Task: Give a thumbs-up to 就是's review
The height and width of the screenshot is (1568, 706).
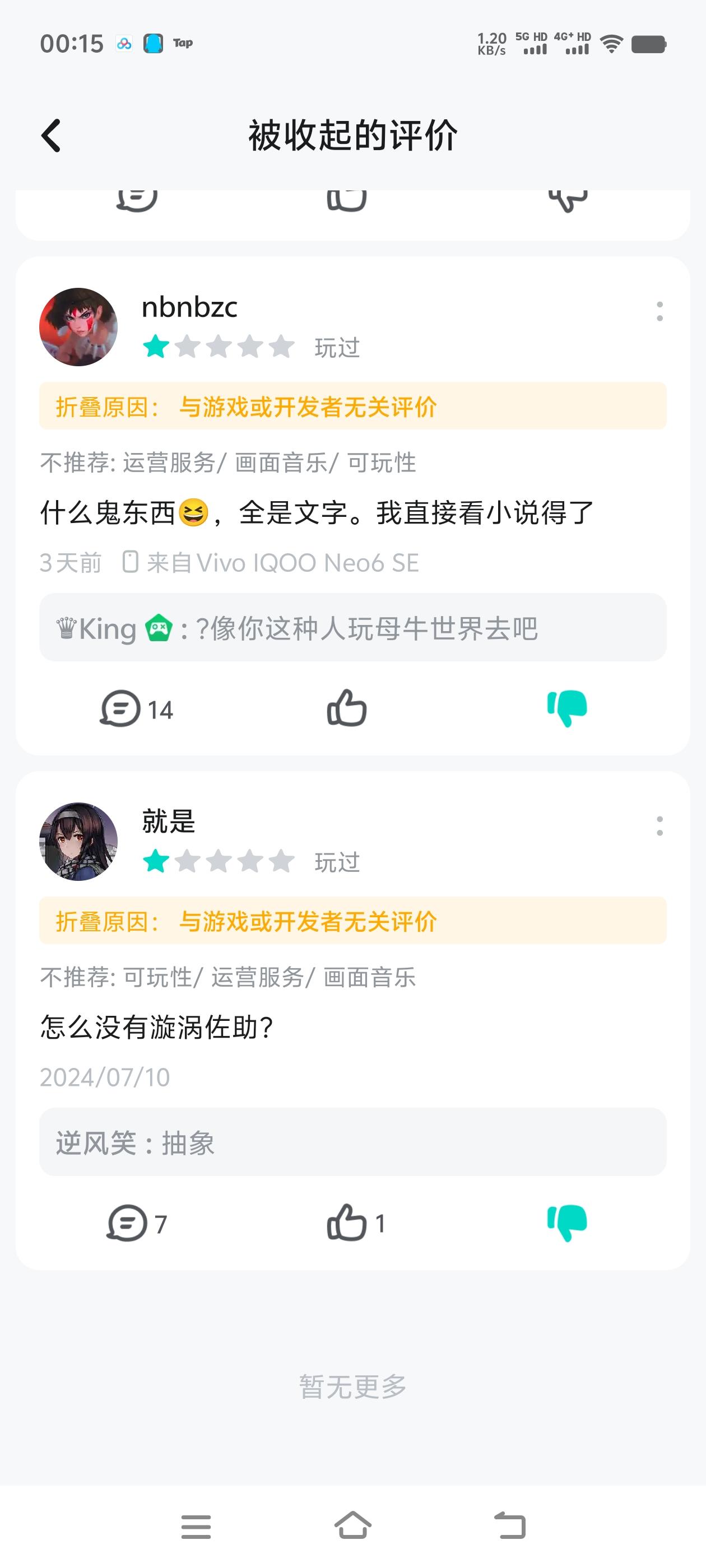Action: [x=347, y=1225]
